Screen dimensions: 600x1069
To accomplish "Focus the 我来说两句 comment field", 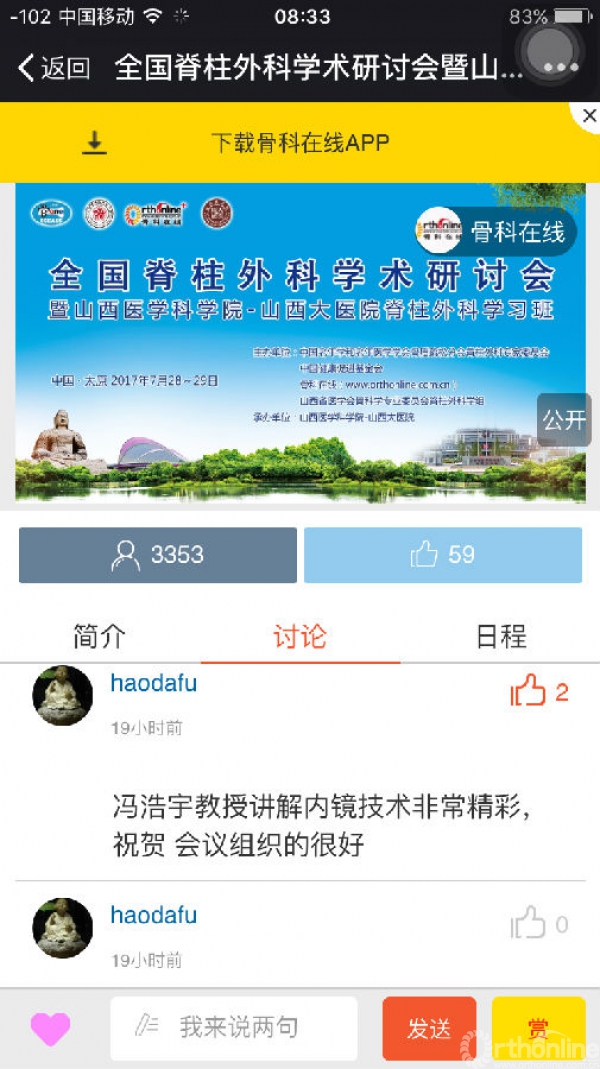I will click(234, 1027).
